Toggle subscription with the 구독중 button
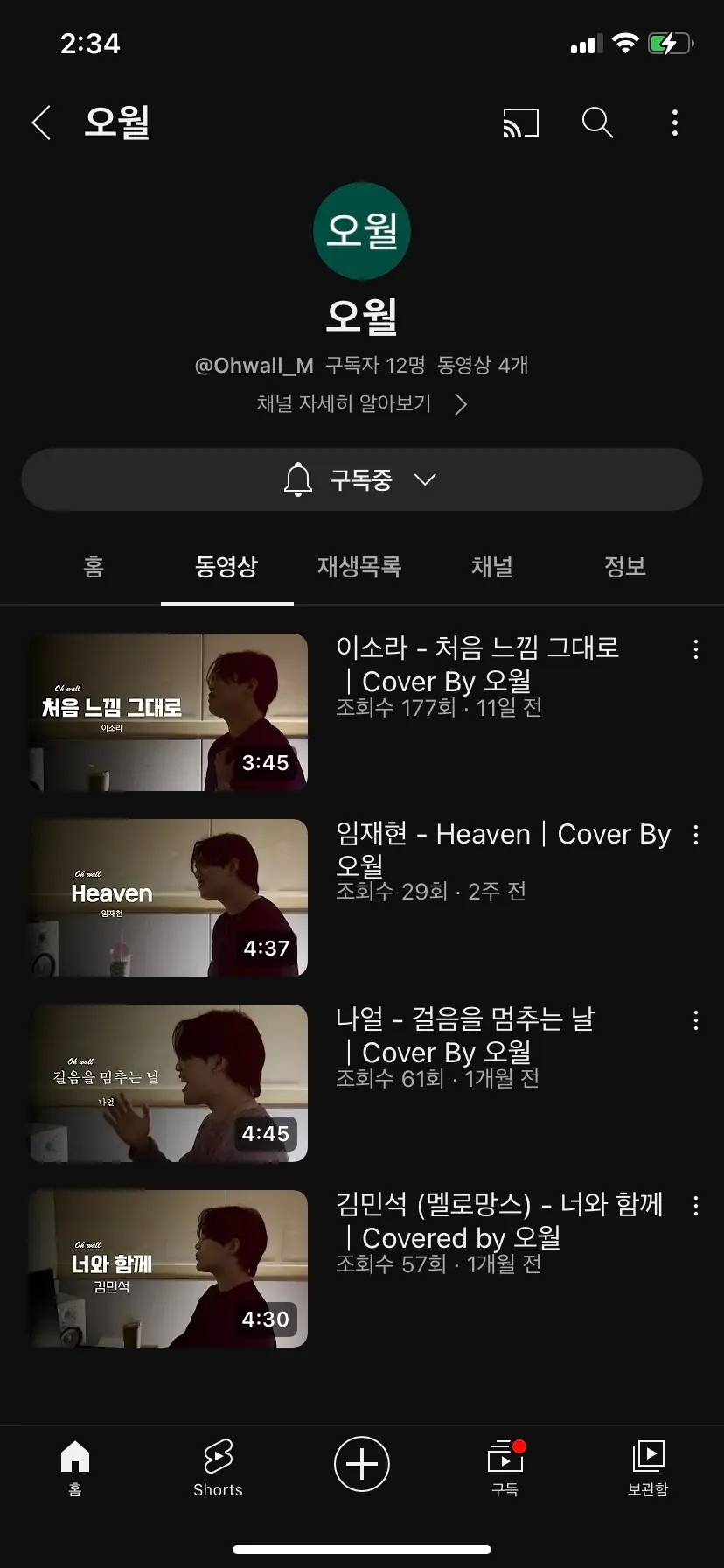This screenshot has height=1568, width=724. click(x=362, y=479)
